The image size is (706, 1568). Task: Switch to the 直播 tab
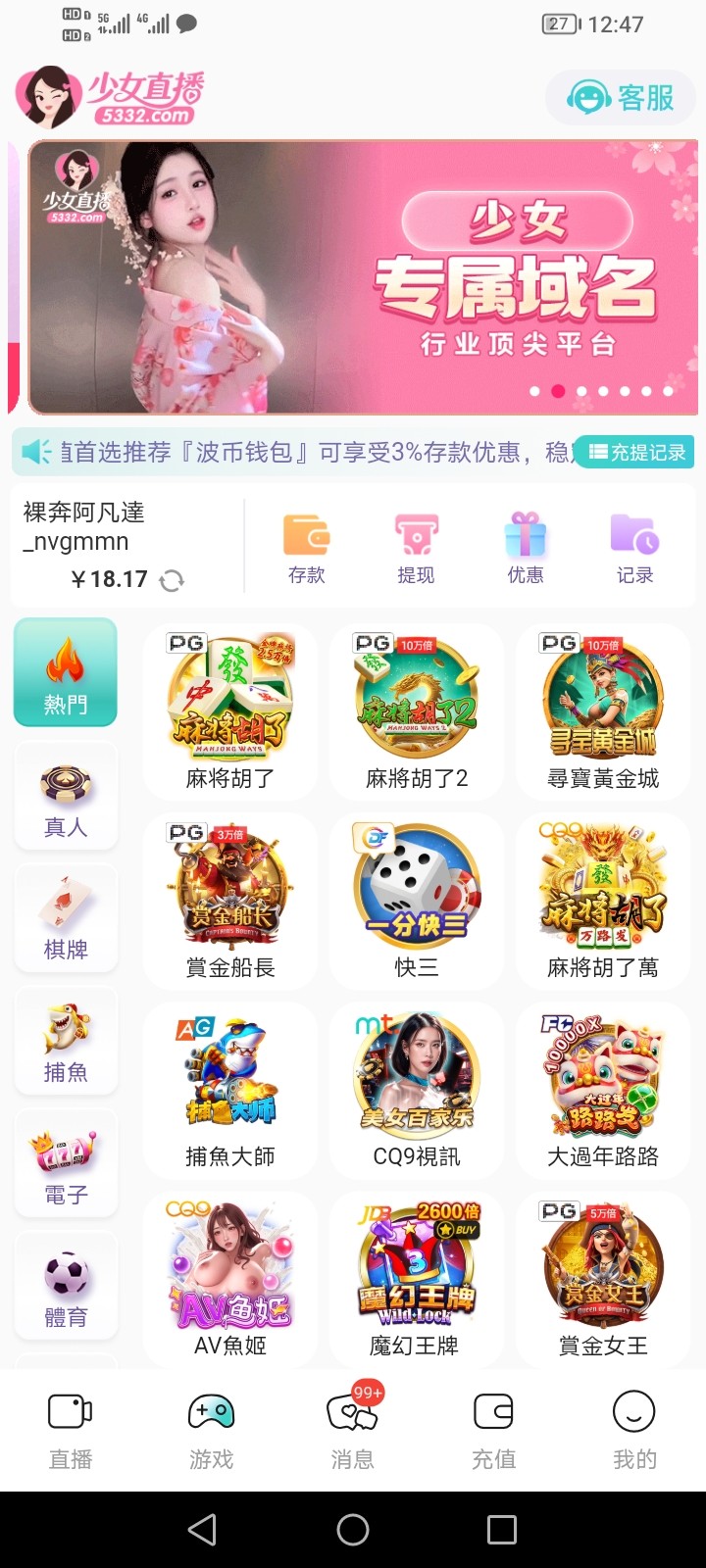[x=71, y=1431]
